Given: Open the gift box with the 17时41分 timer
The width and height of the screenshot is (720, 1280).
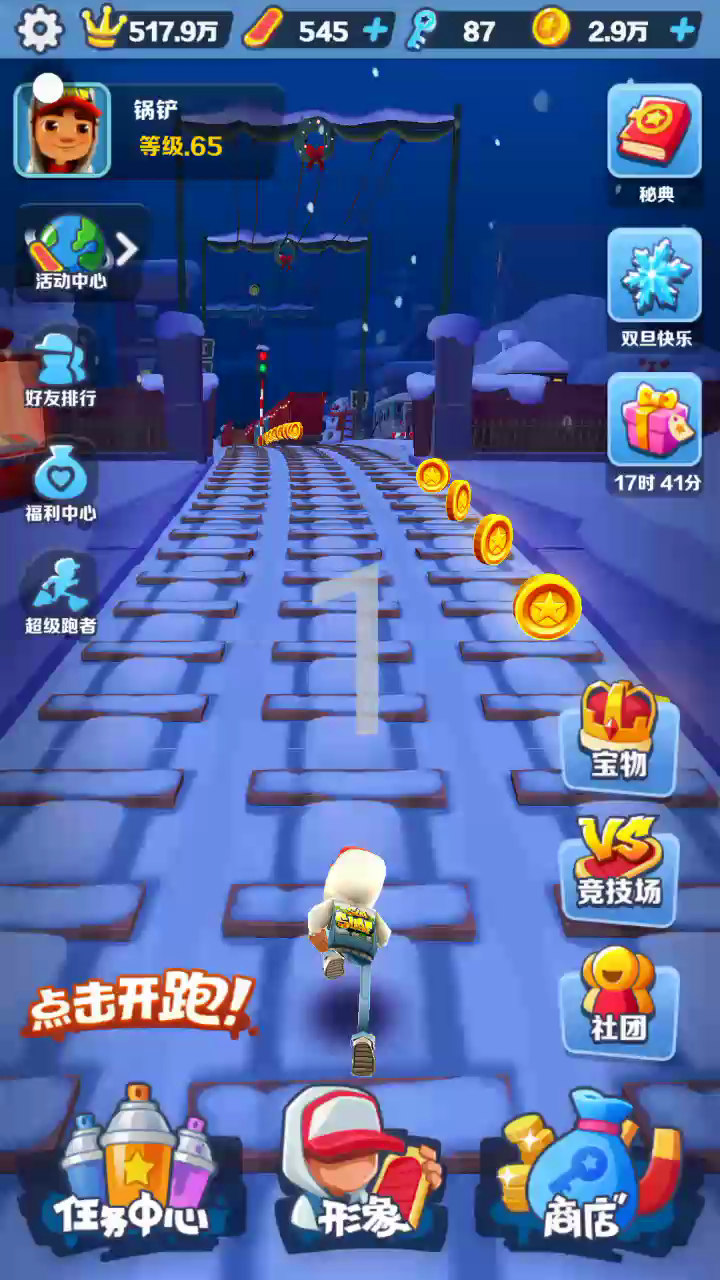Looking at the screenshot, I should tap(656, 433).
